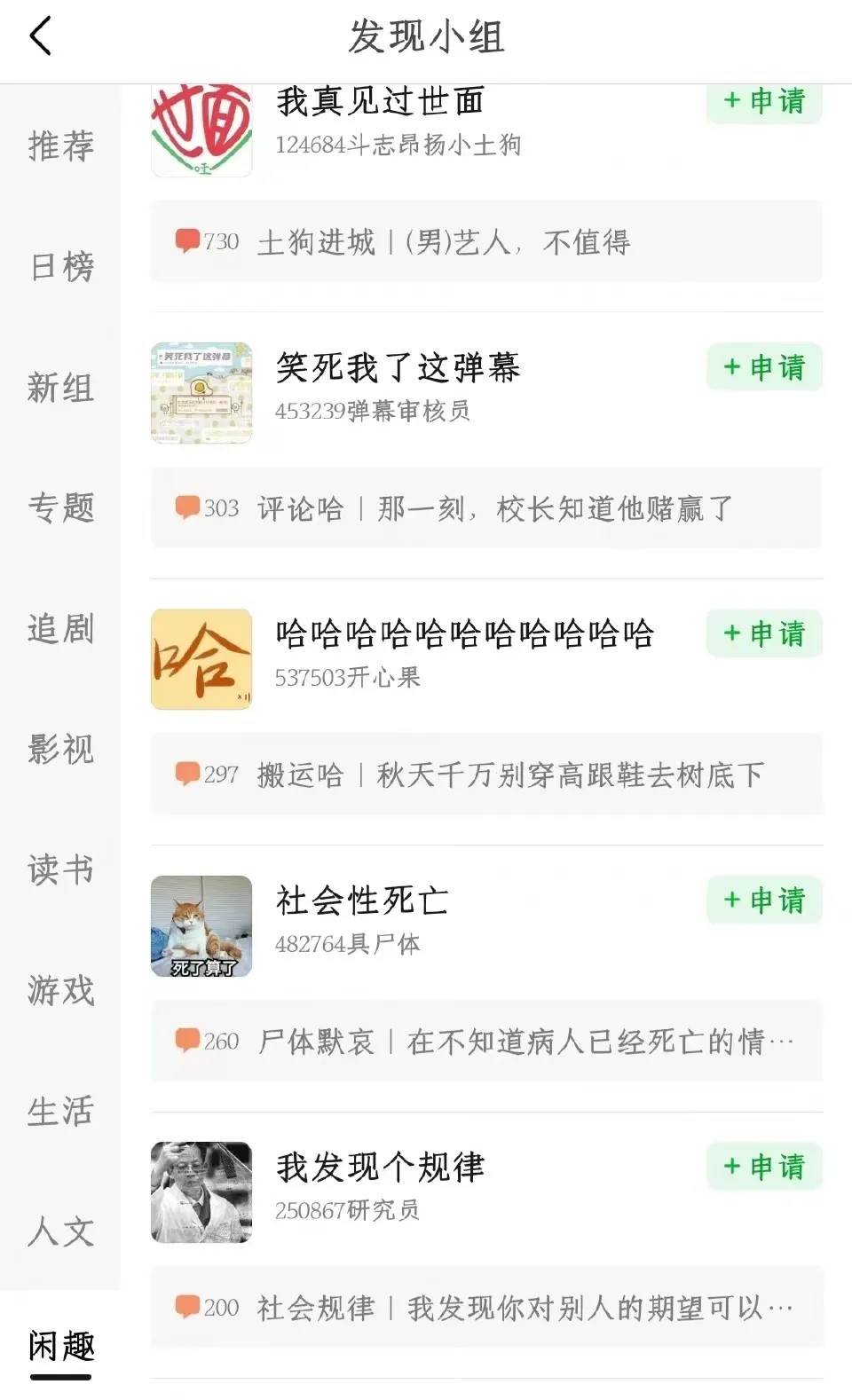Viewport: 852px width, 1400px height.
Task: Open the 社会性死亡 group page
Action: coord(362,901)
